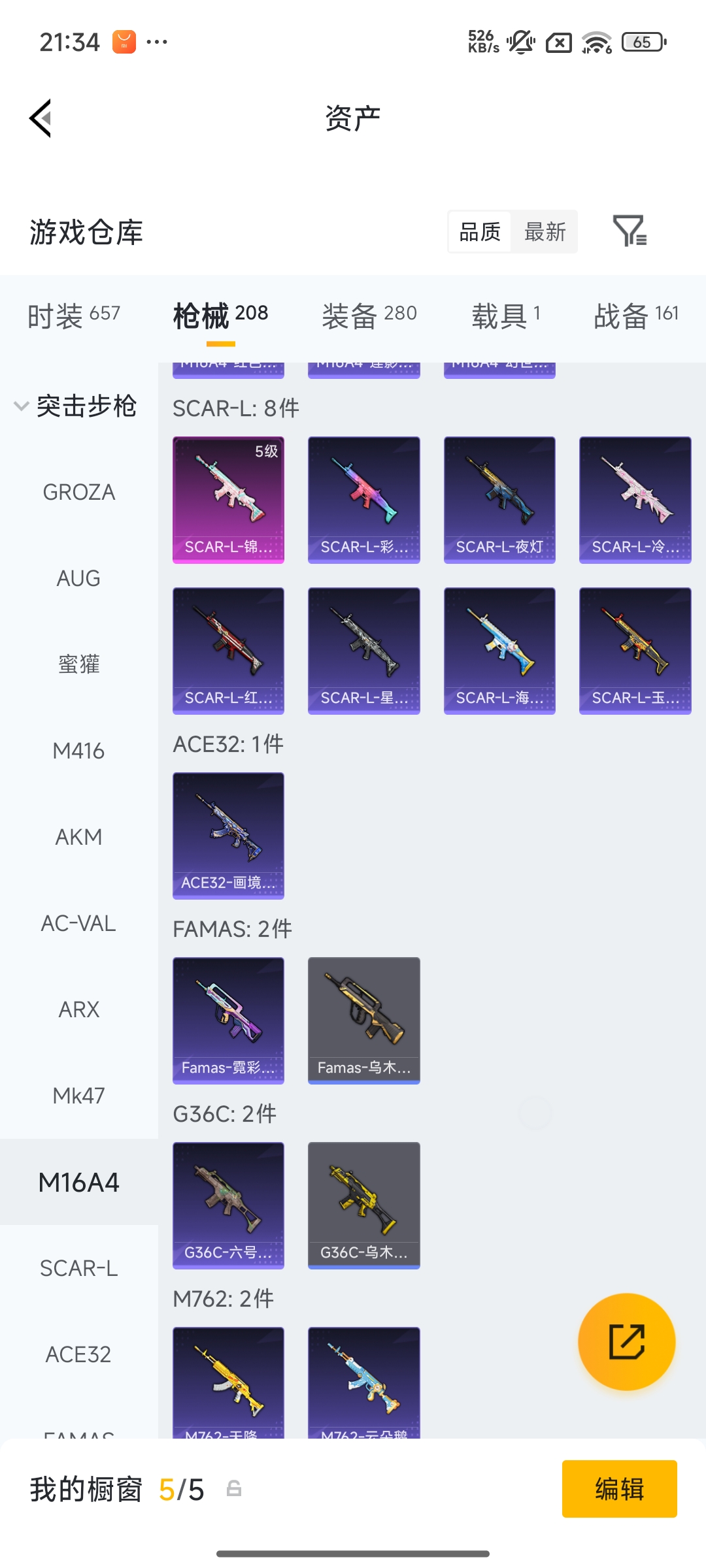Switch to the 装备 tab

click(x=369, y=316)
